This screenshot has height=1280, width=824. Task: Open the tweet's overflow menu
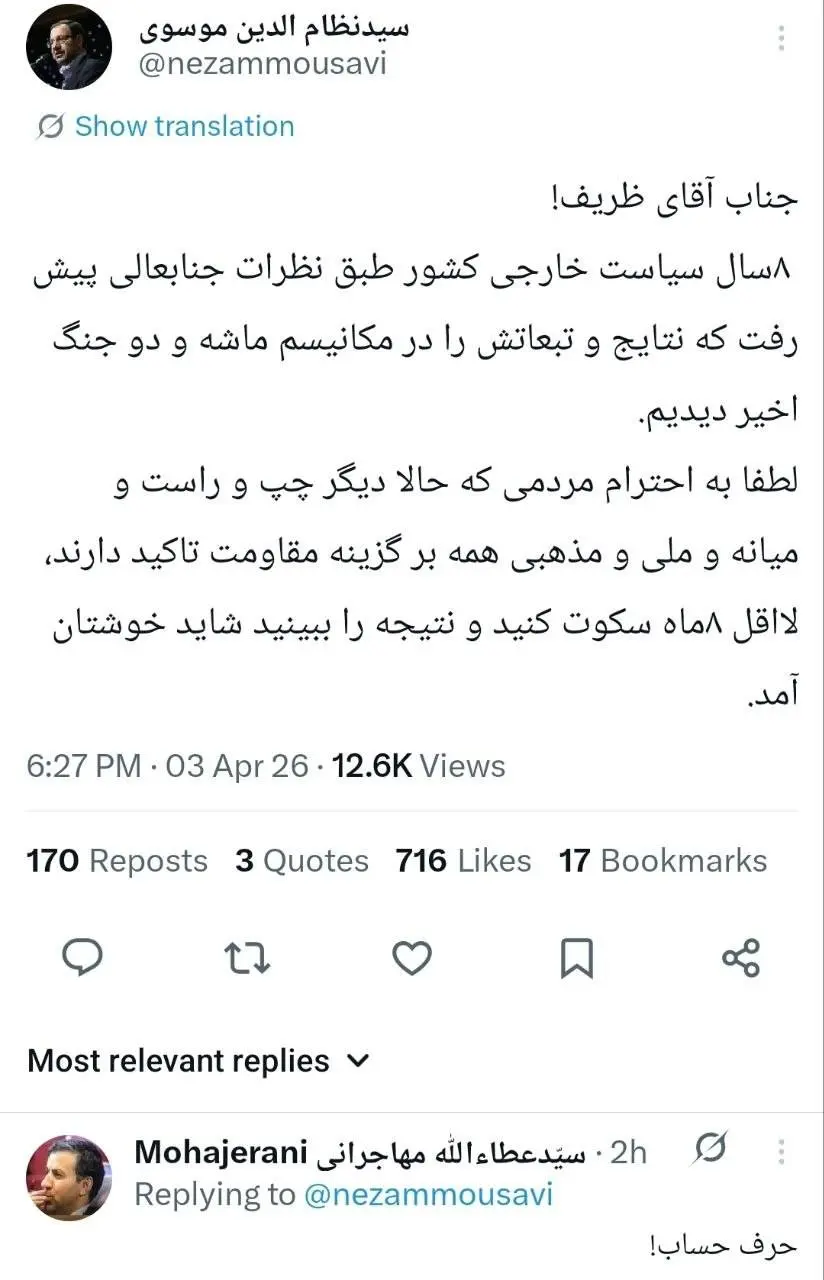[x=783, y=38]
